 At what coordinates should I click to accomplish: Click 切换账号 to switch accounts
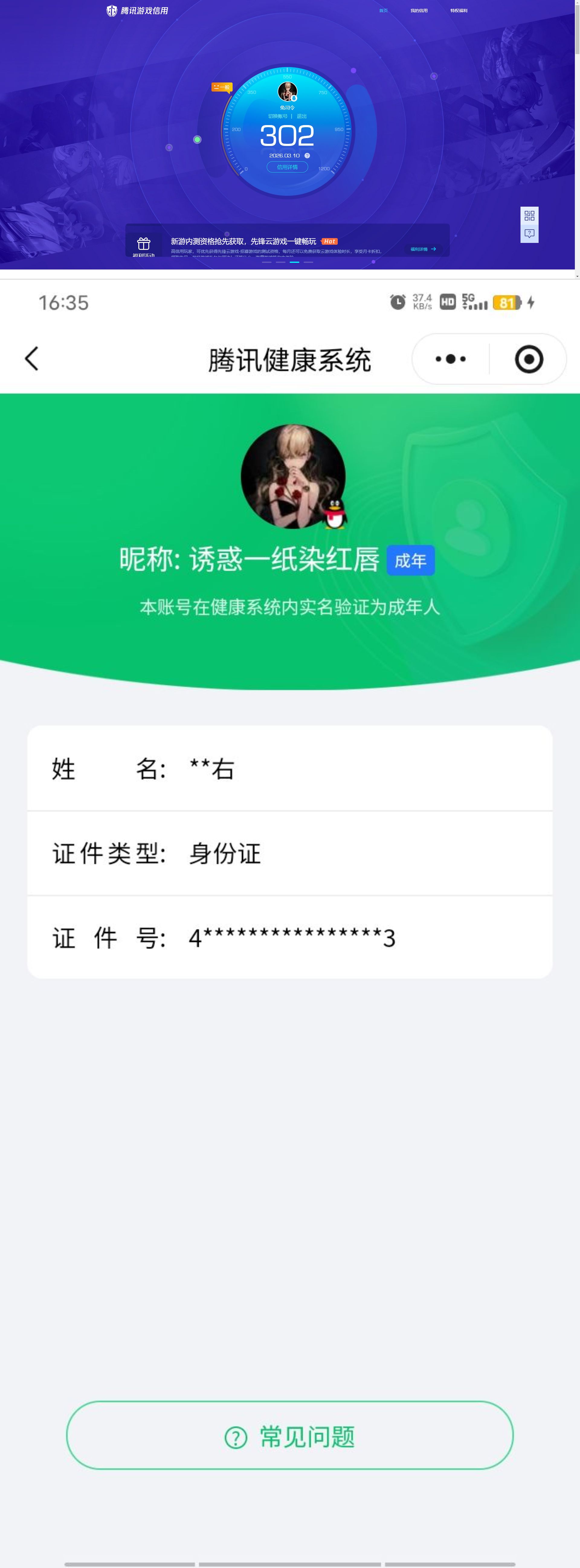(279, 116)
